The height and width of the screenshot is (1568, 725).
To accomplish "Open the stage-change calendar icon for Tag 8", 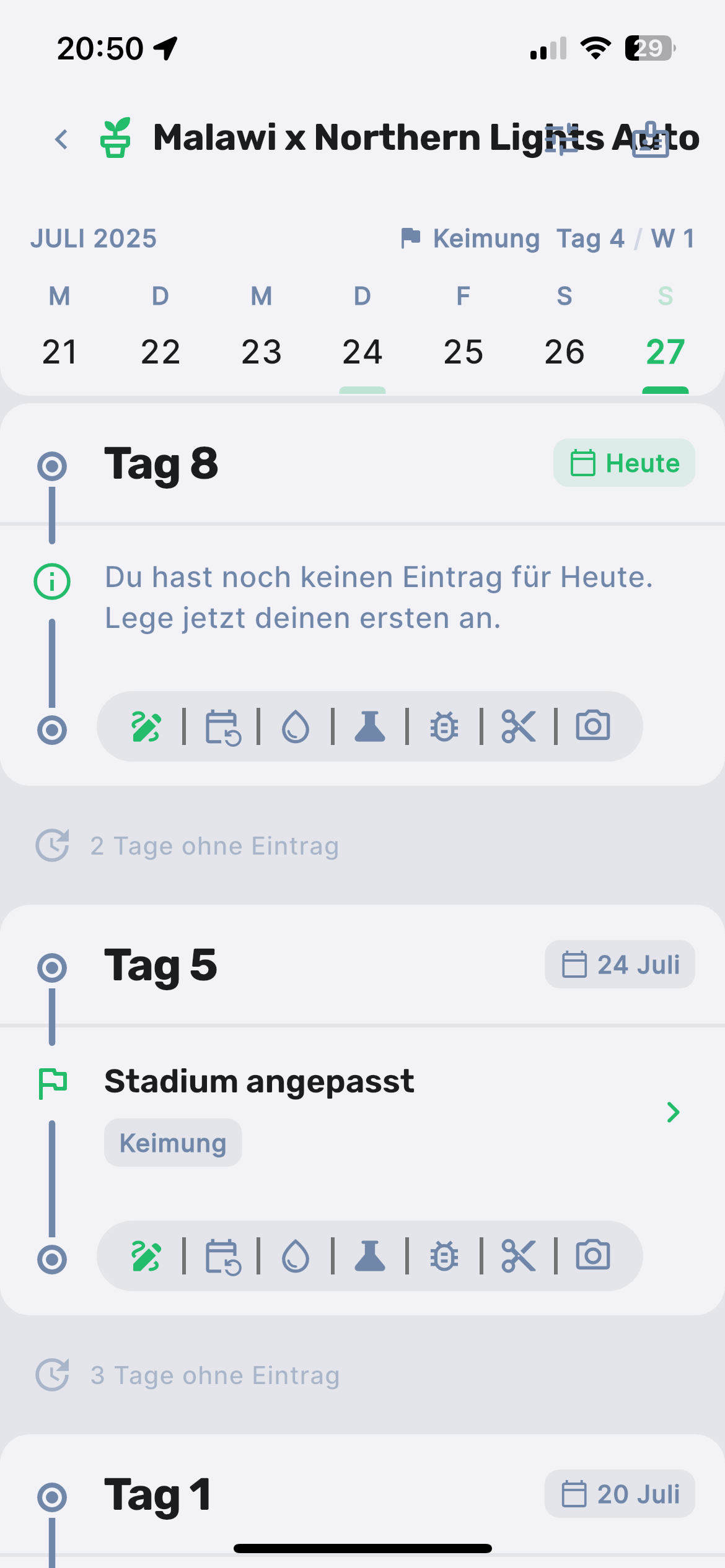I will click(222, 726).
